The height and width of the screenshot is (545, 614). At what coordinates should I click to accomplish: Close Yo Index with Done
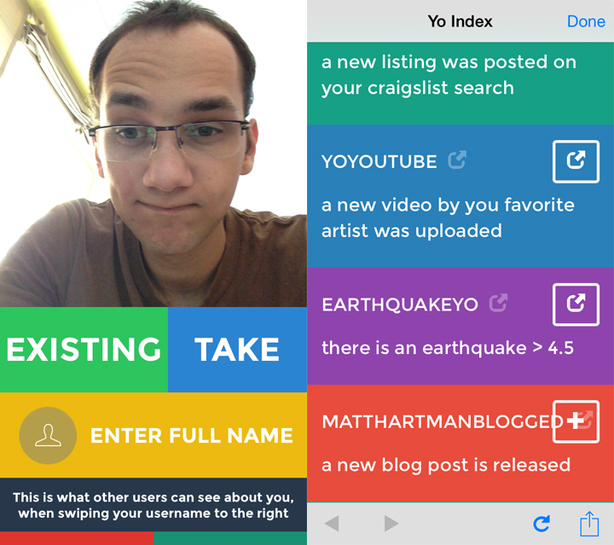[585, 21]
